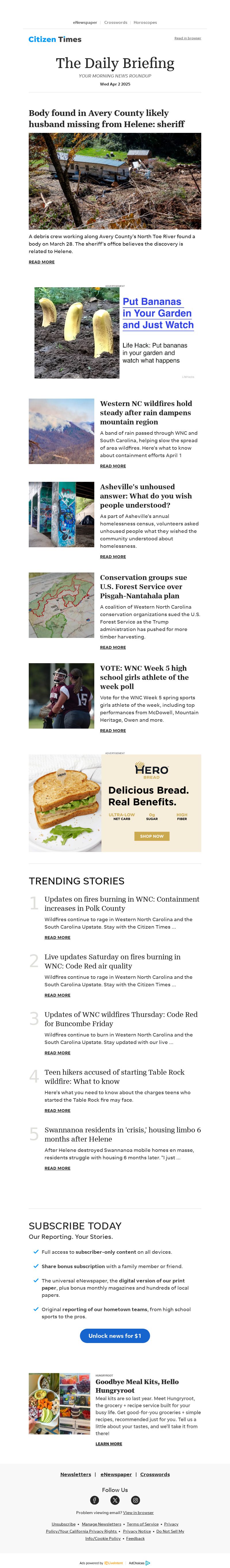230x1568 pixels.
Task: Read more about Asheville's unhoused answer
Action: coord(113,556)
